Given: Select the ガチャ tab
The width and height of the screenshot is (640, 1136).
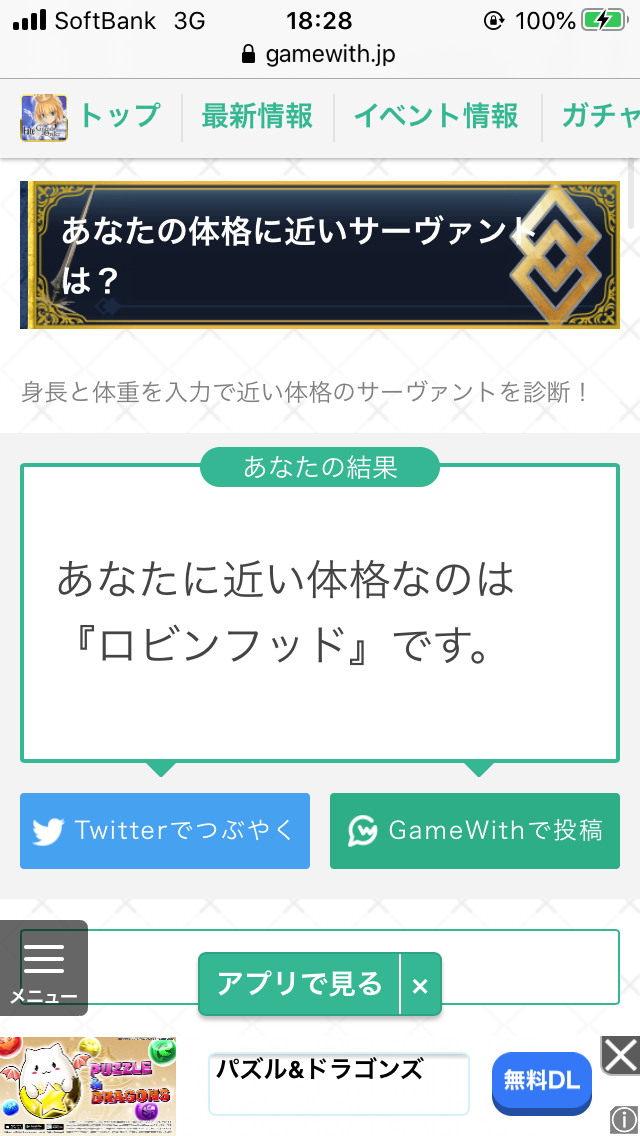Looking at the screenshot, I should pos(598,116).
